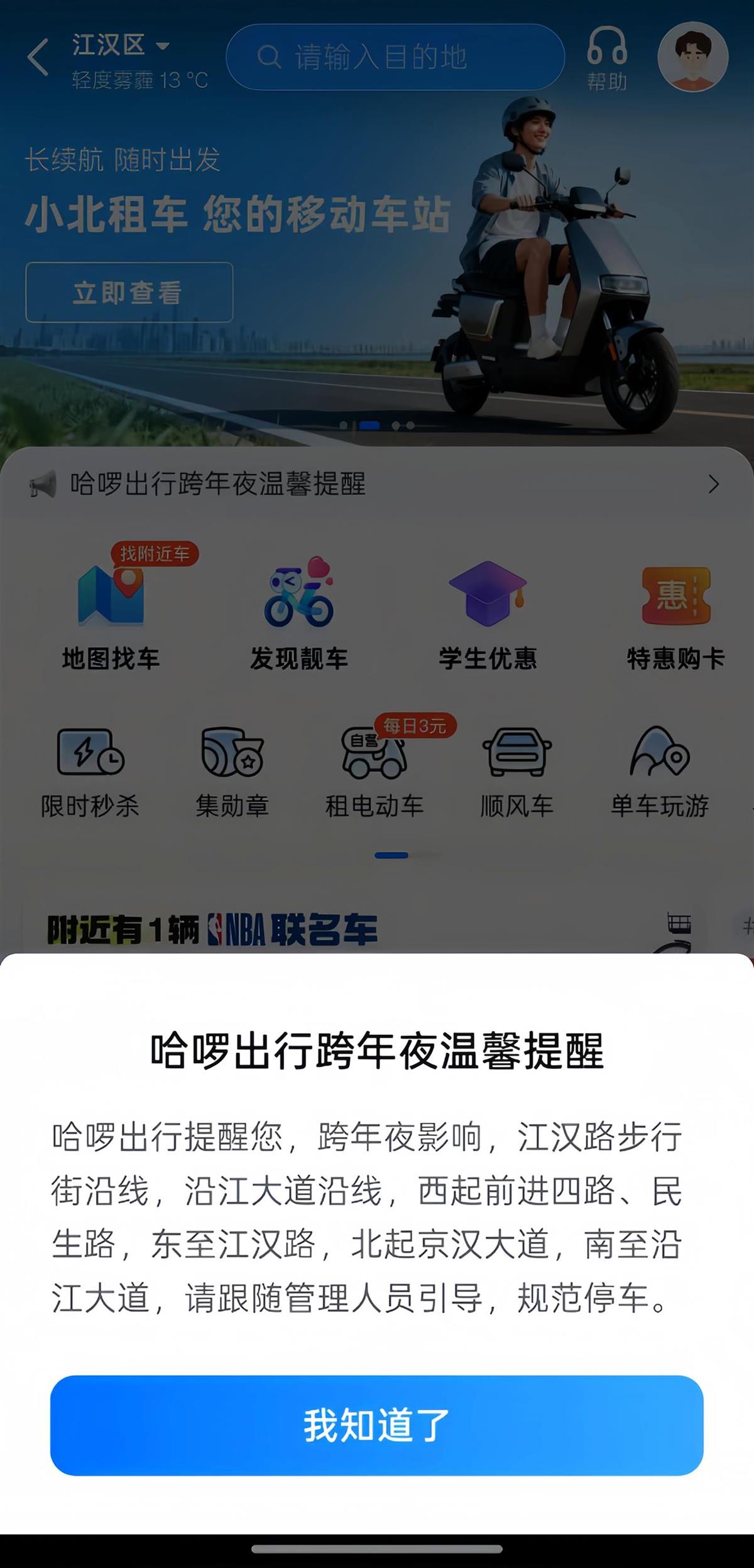754x1568 pixels.
Task: Open 发现靓车
Action: 299,617
